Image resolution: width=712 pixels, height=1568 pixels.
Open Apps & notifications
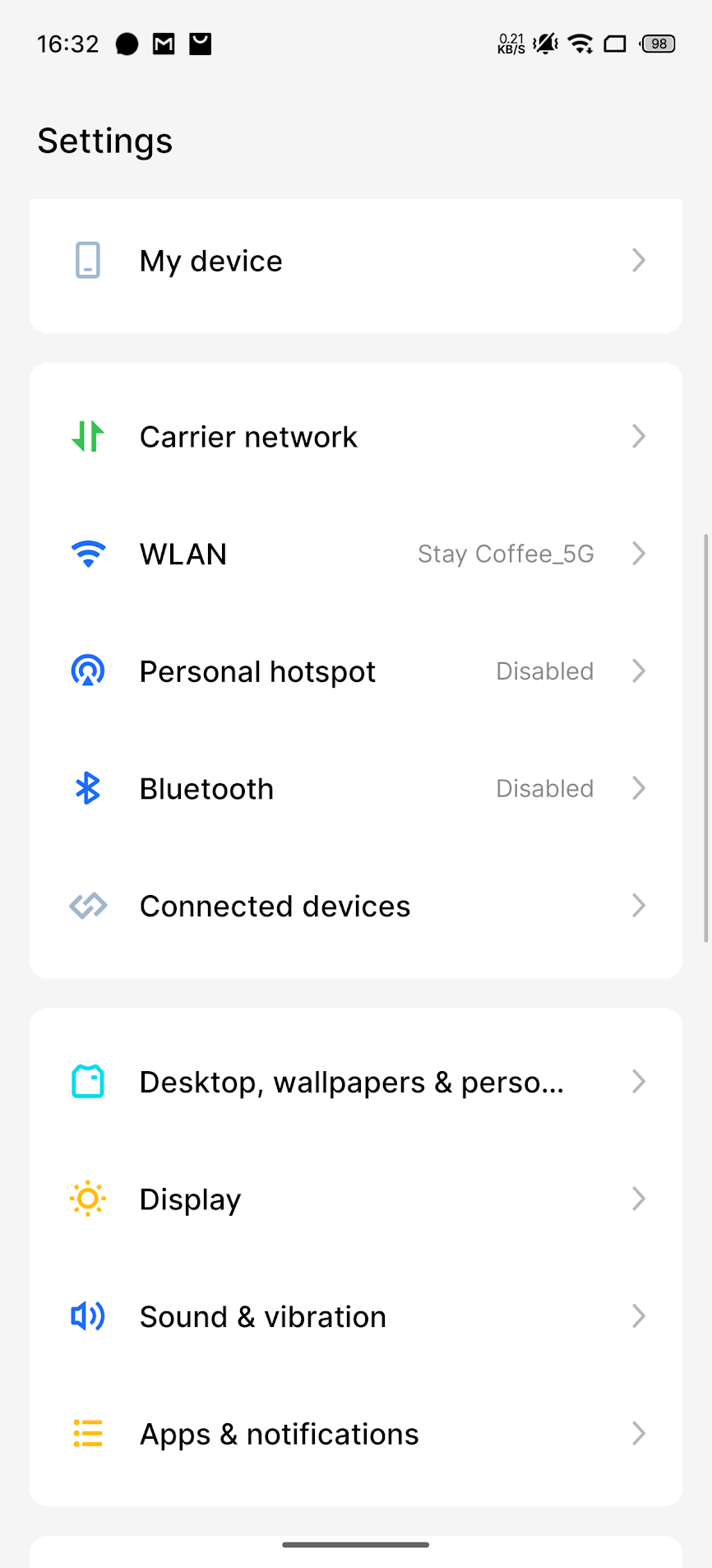click(355, 1434)
